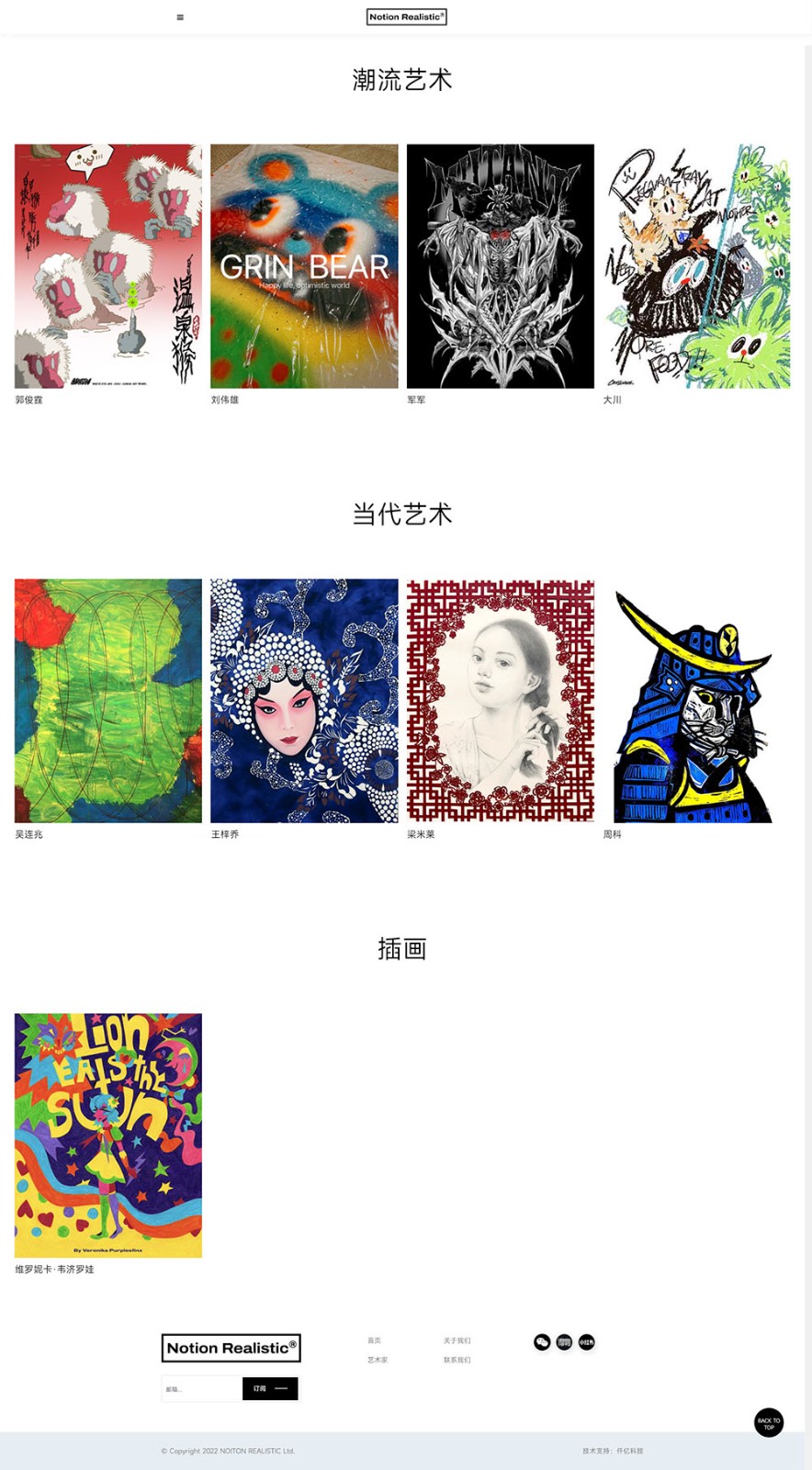This screenshot has width=812, height=1470.
Task: Open the 联系我们 footer link
Action: point(457,1360)
